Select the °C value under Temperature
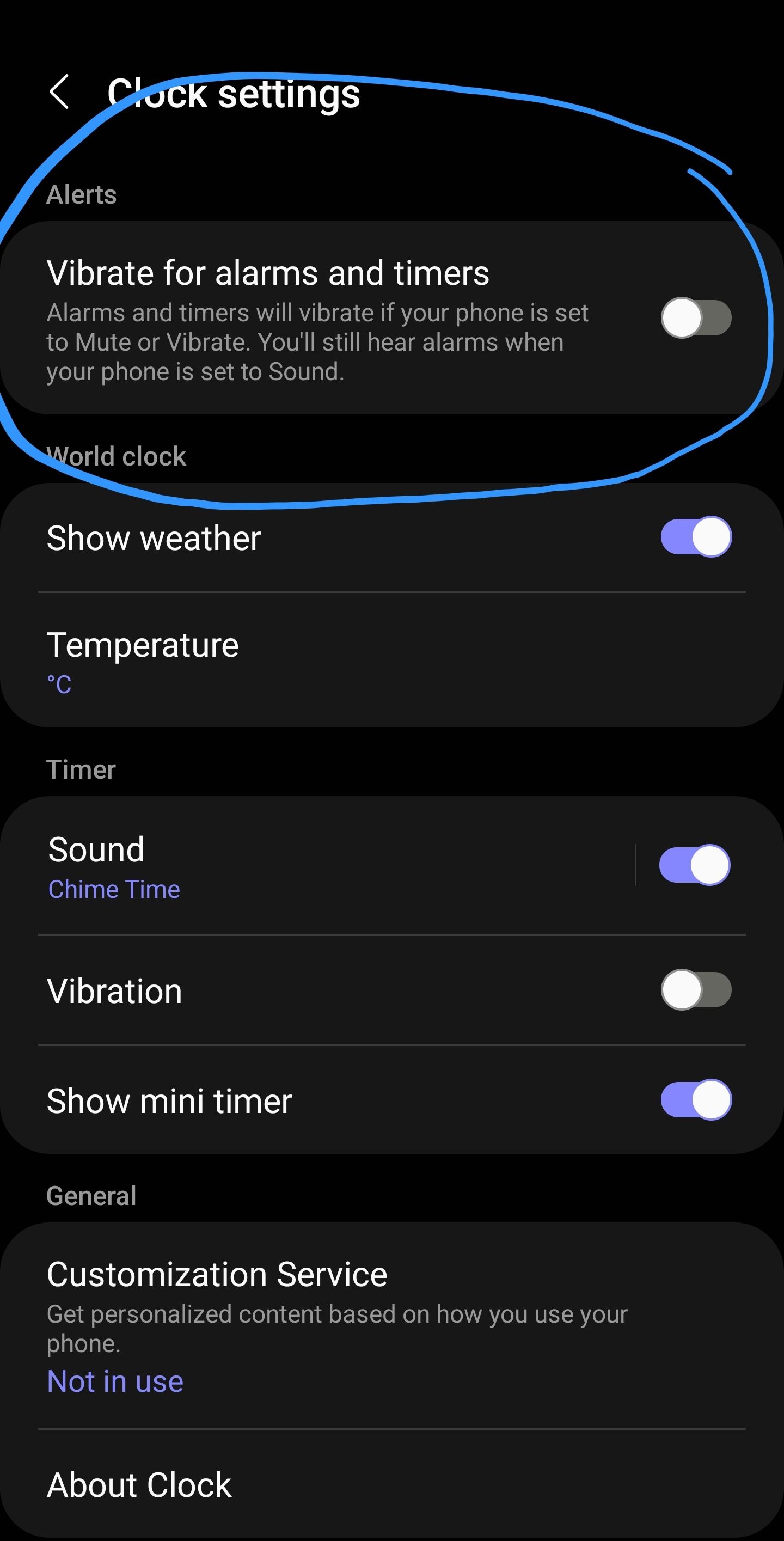 (59, 684)
